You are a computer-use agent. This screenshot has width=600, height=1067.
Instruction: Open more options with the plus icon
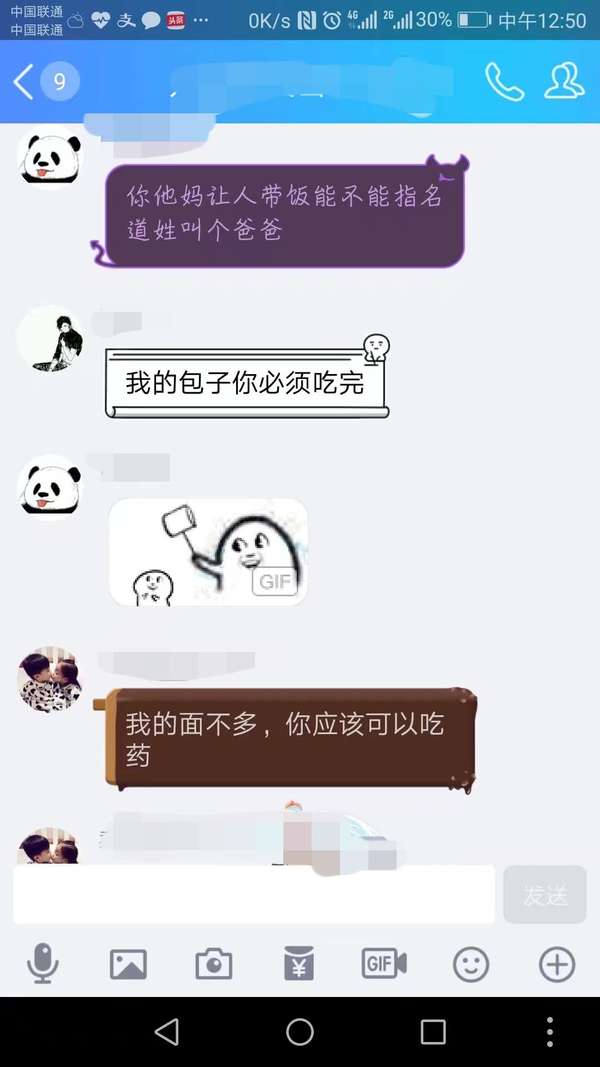(x=557, y=964)
